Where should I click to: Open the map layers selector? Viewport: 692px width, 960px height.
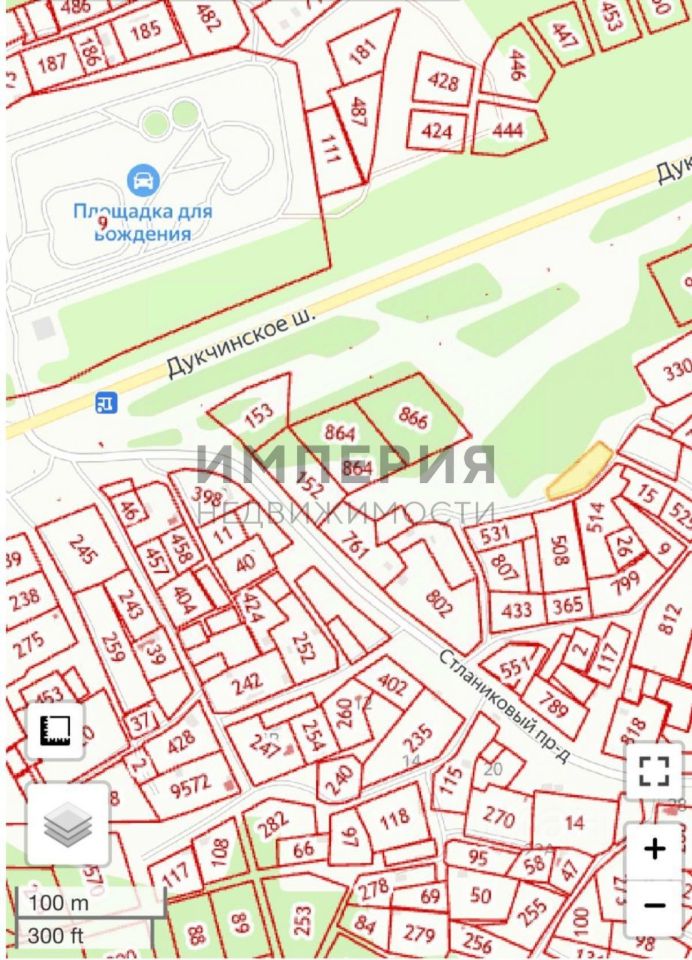click(x=67, y=825)
